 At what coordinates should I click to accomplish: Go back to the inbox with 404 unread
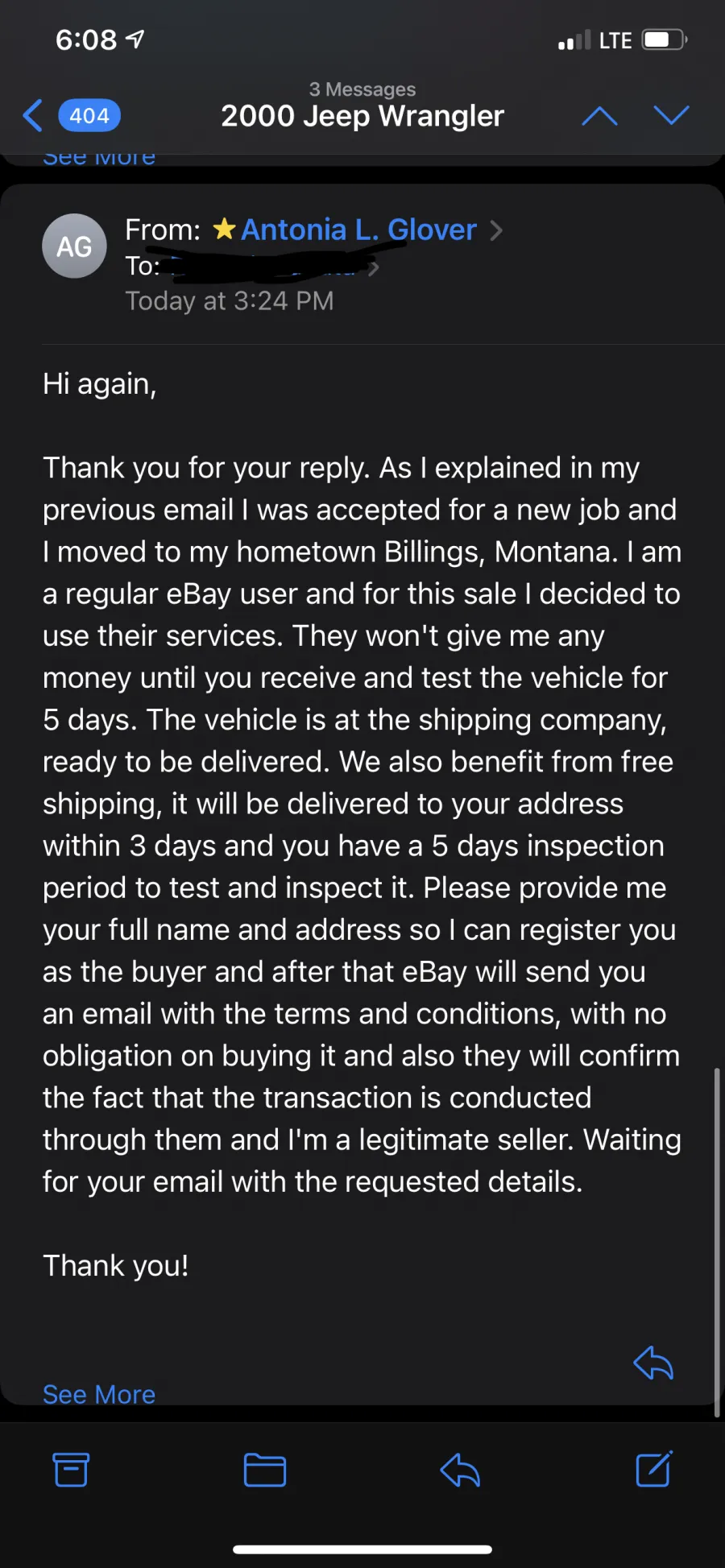tap(72, 116)
